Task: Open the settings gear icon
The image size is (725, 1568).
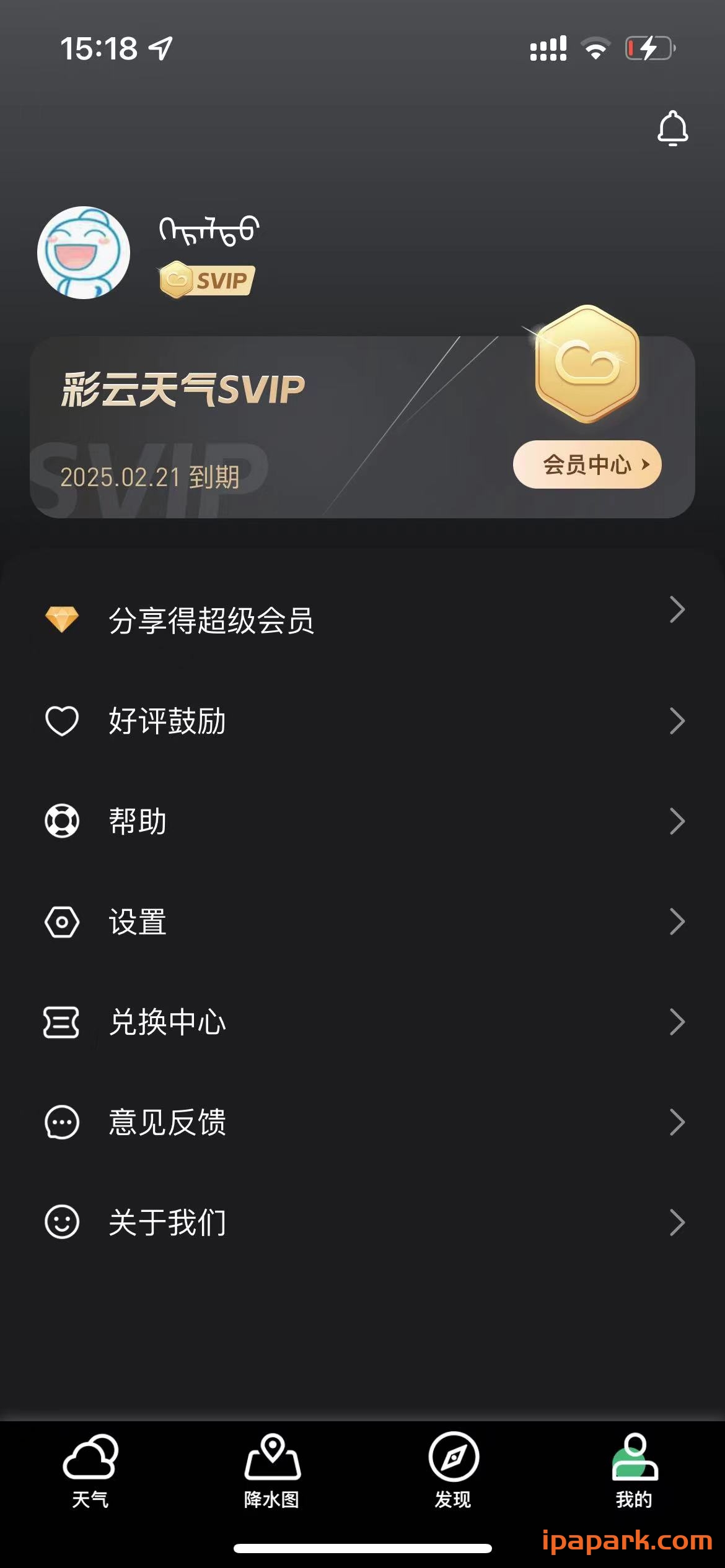Action: click(61, 922)
